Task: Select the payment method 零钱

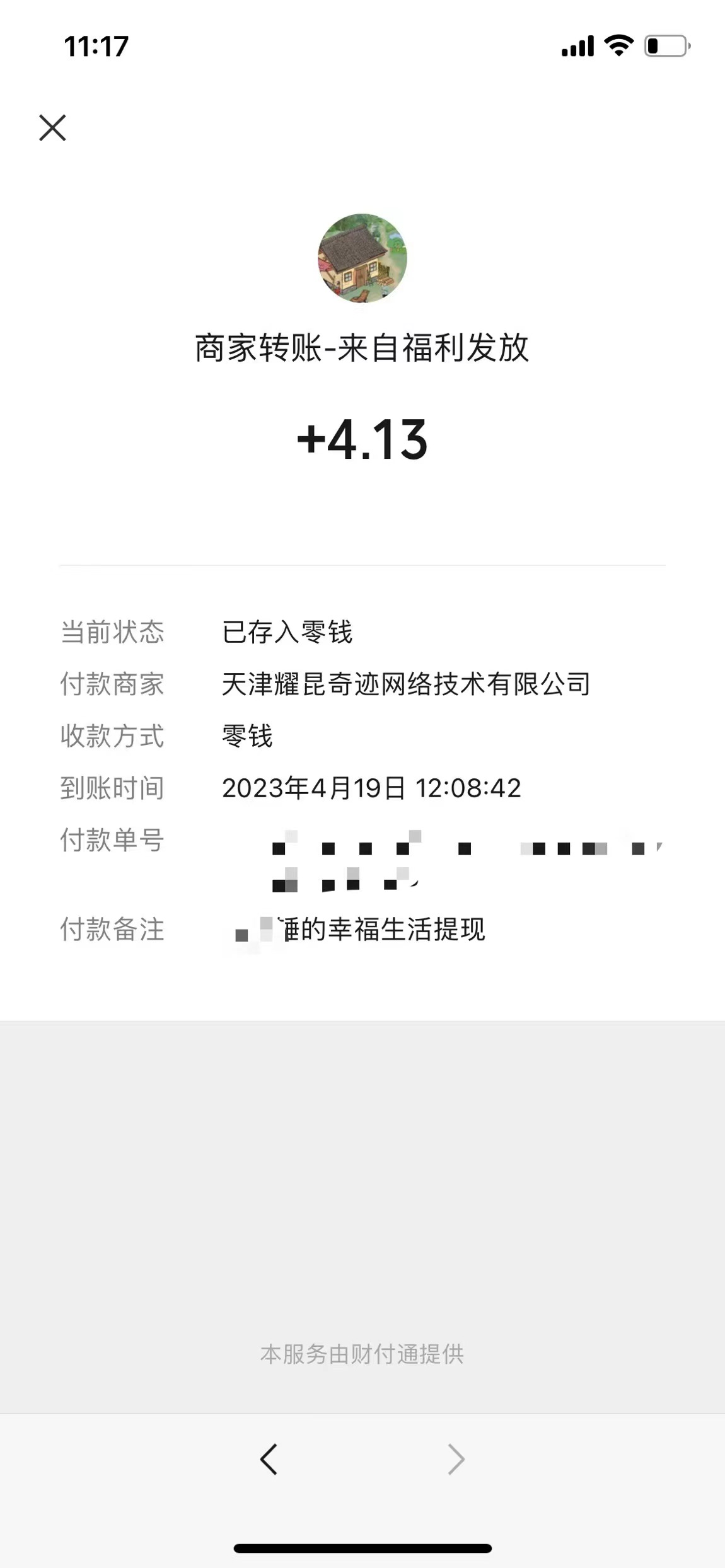Action: pyautogui.click(x=247, y=737)
